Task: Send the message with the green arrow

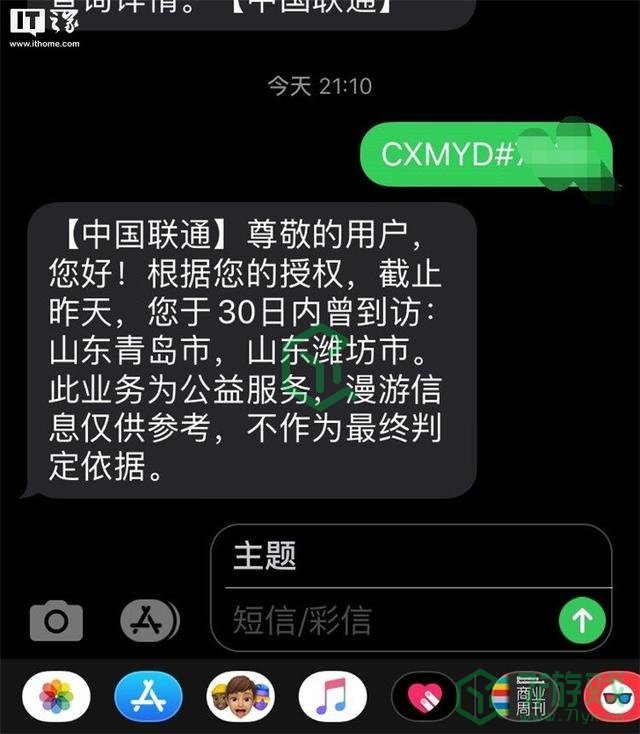Action: click(x=581, y=621)
